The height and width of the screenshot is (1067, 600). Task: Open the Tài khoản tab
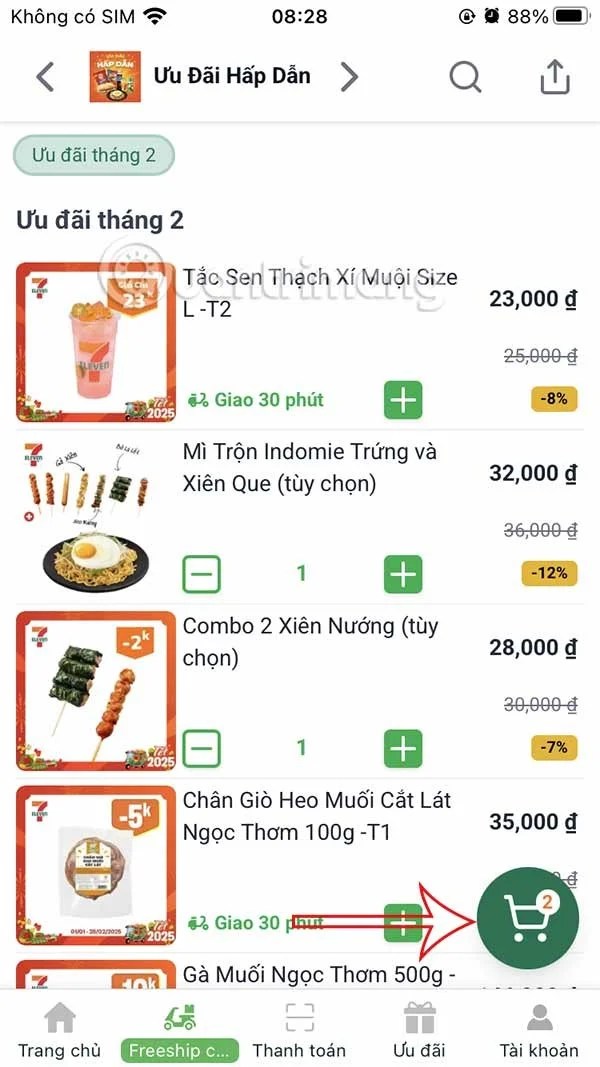tap(539, 1030)
